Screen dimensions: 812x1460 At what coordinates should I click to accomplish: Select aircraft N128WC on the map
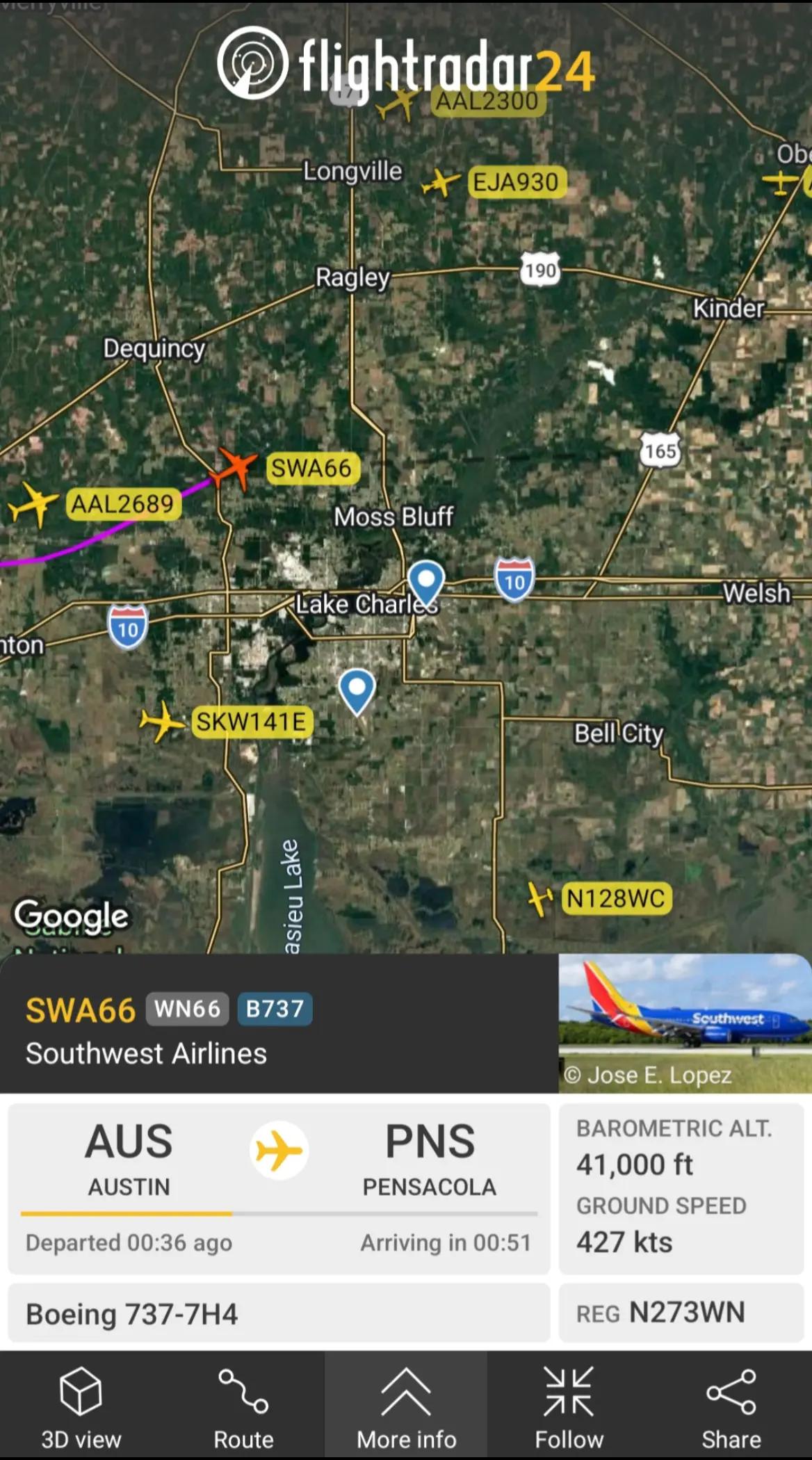616,898
